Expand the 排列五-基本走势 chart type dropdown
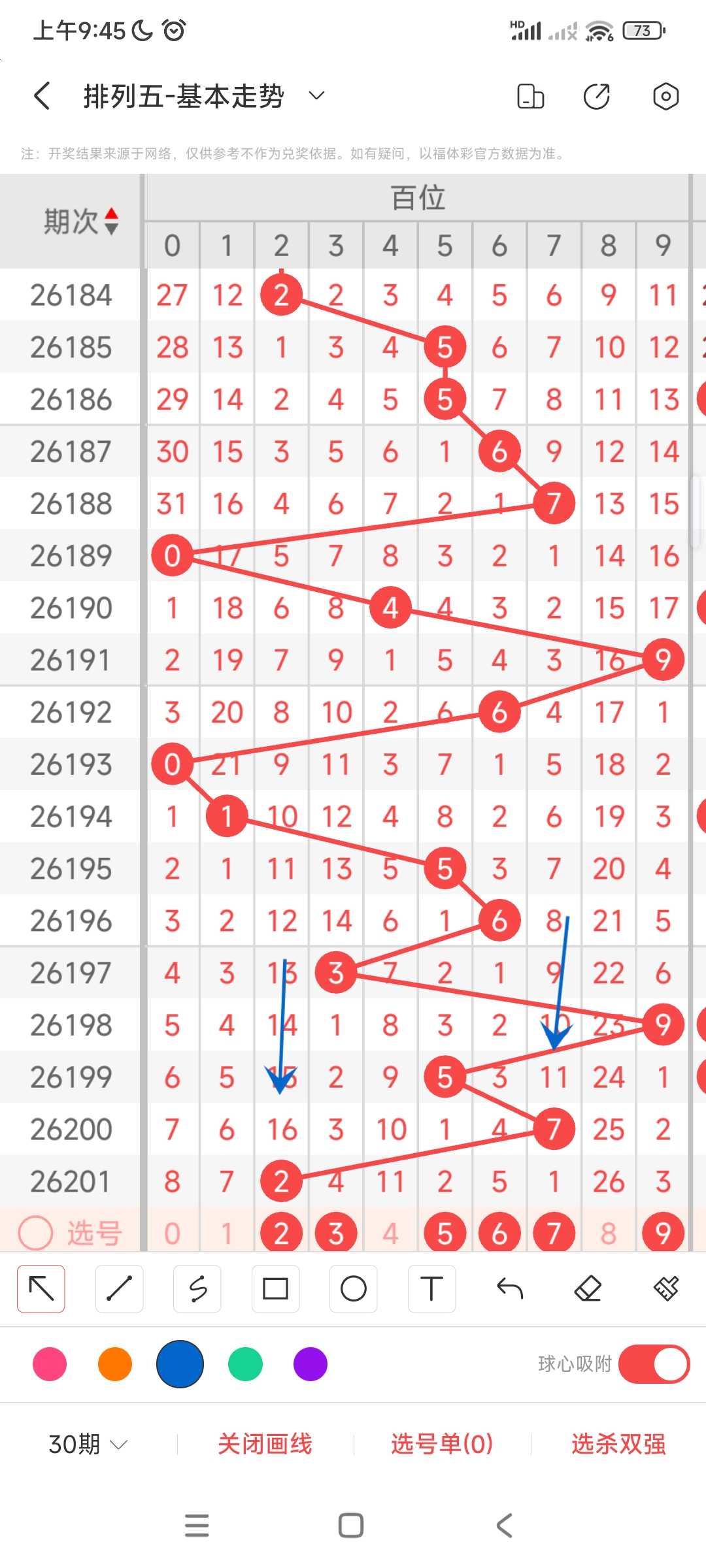Screen dimensions: 706x1568 316,96
